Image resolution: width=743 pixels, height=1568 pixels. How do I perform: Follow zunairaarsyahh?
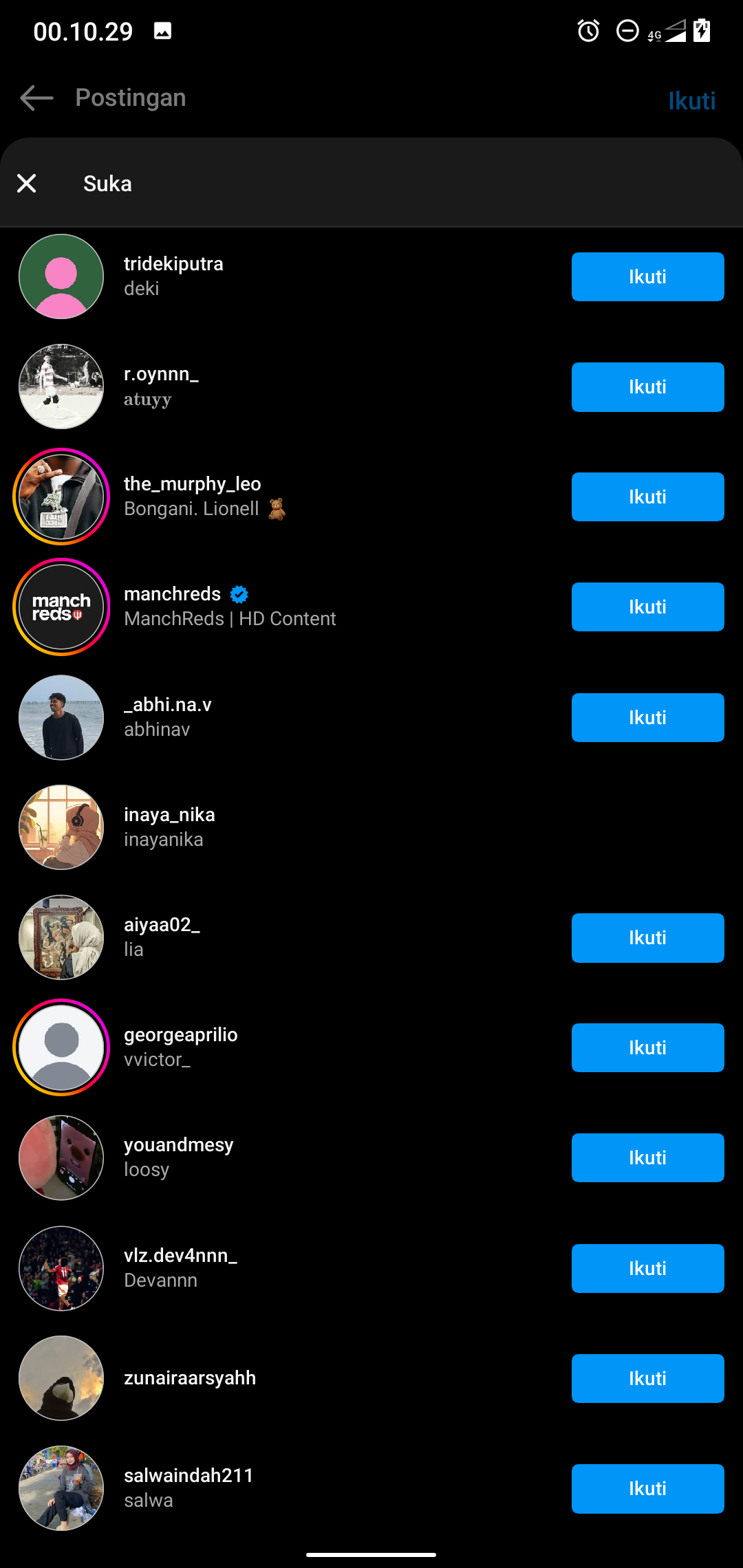click(x=647, y=1379)
